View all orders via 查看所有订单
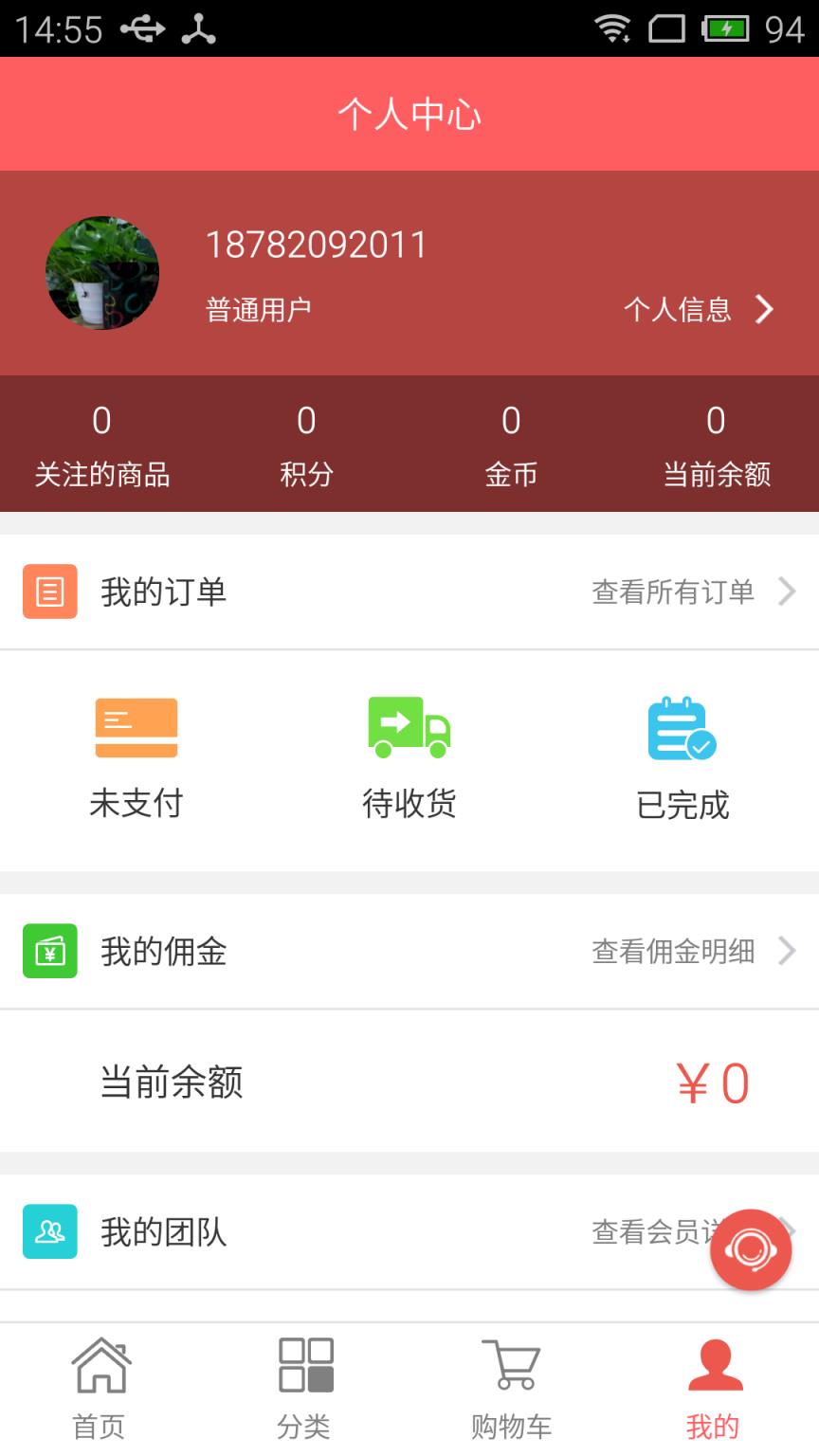 [675, 591]
